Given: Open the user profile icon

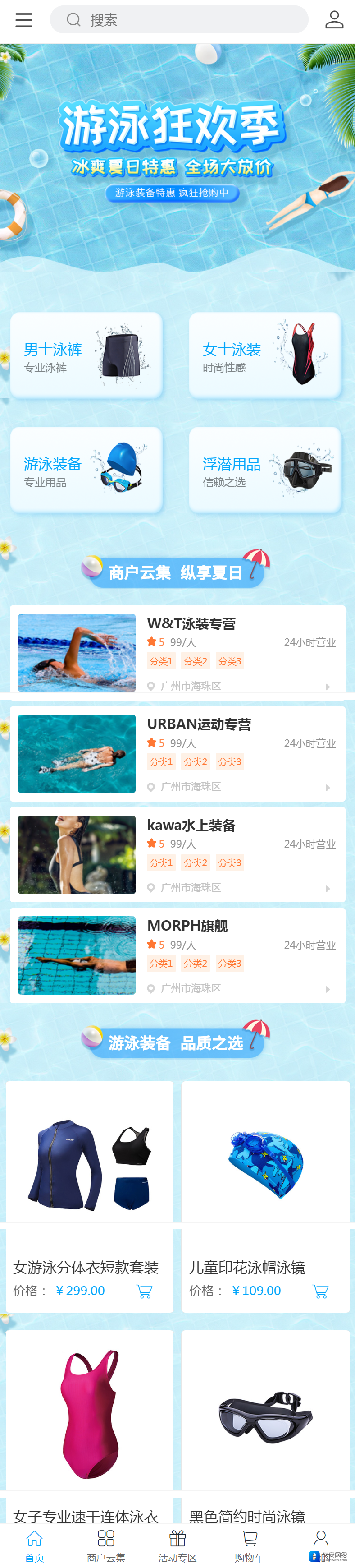Looking at the screenshot, I should pos(334,20).
